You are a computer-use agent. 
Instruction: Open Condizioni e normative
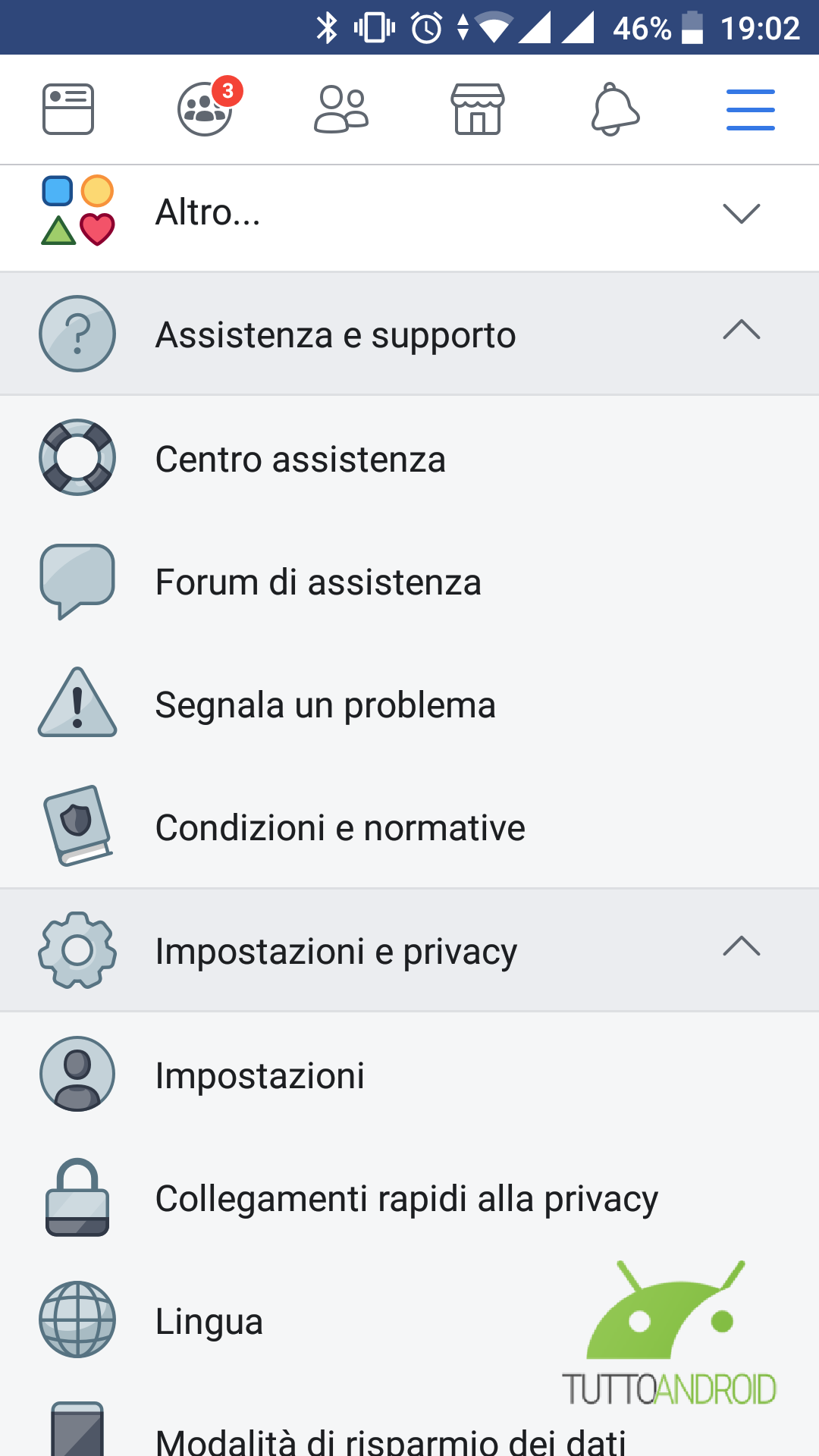409,827
